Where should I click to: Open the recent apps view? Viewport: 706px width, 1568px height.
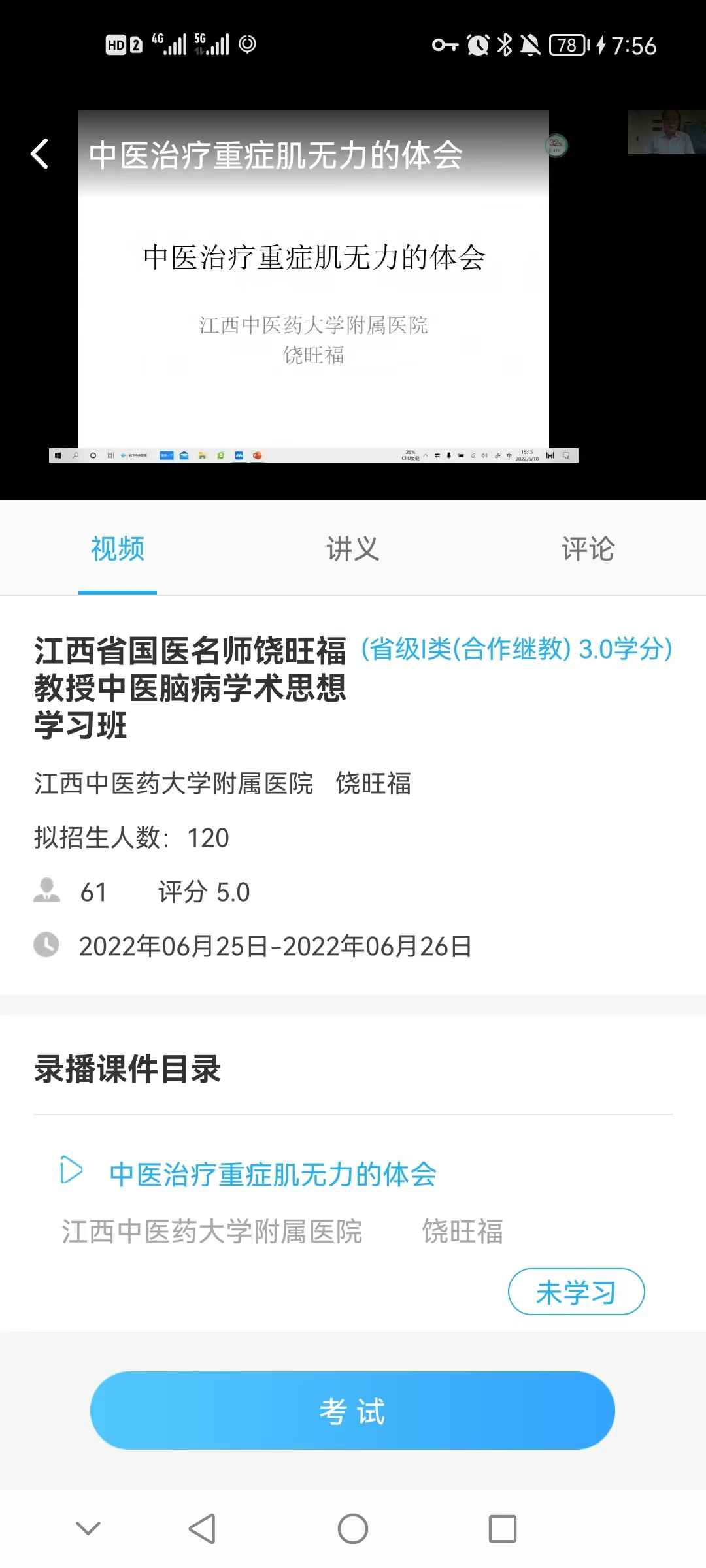(x=502, y=1529)
